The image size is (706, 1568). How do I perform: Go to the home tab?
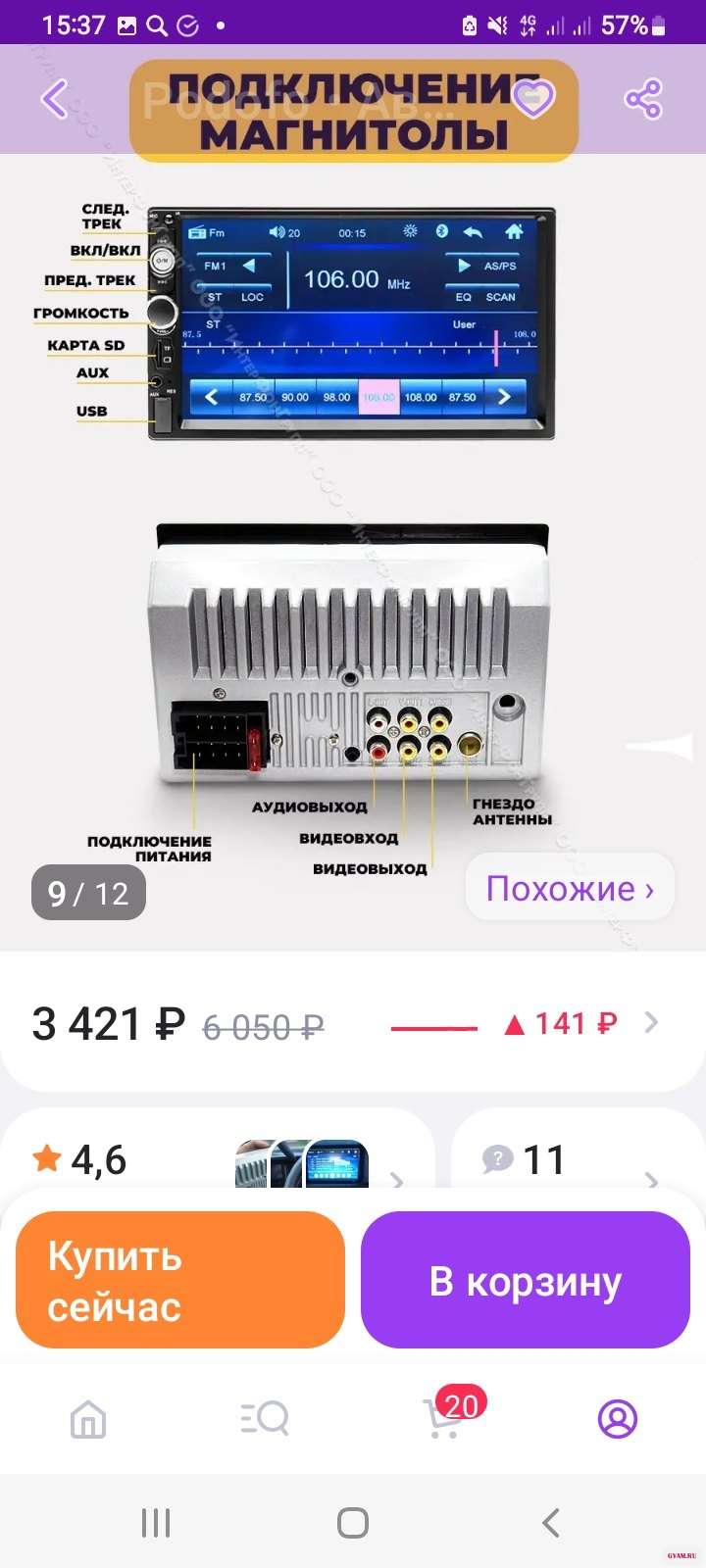88,1418
